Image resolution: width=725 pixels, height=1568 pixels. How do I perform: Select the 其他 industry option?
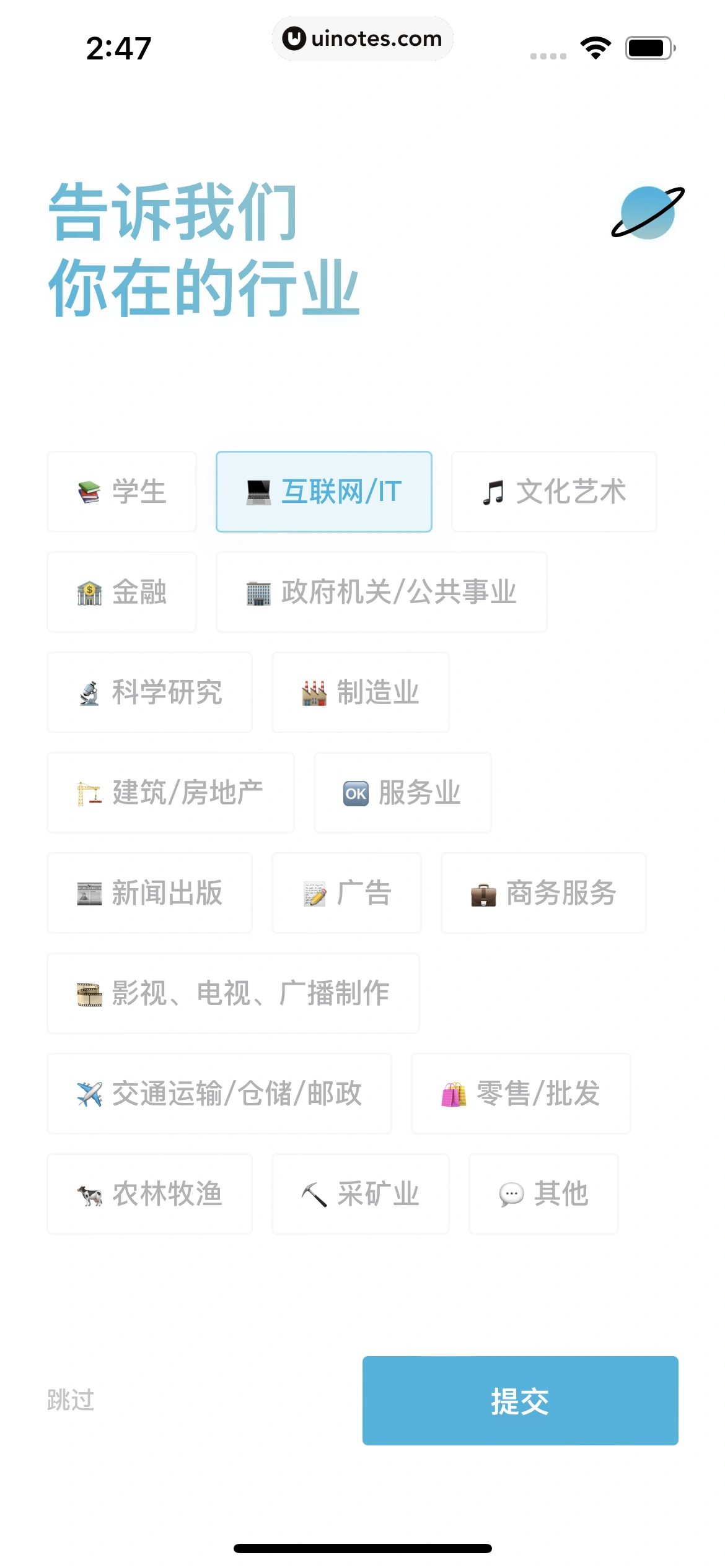[x=543, y=1194]
